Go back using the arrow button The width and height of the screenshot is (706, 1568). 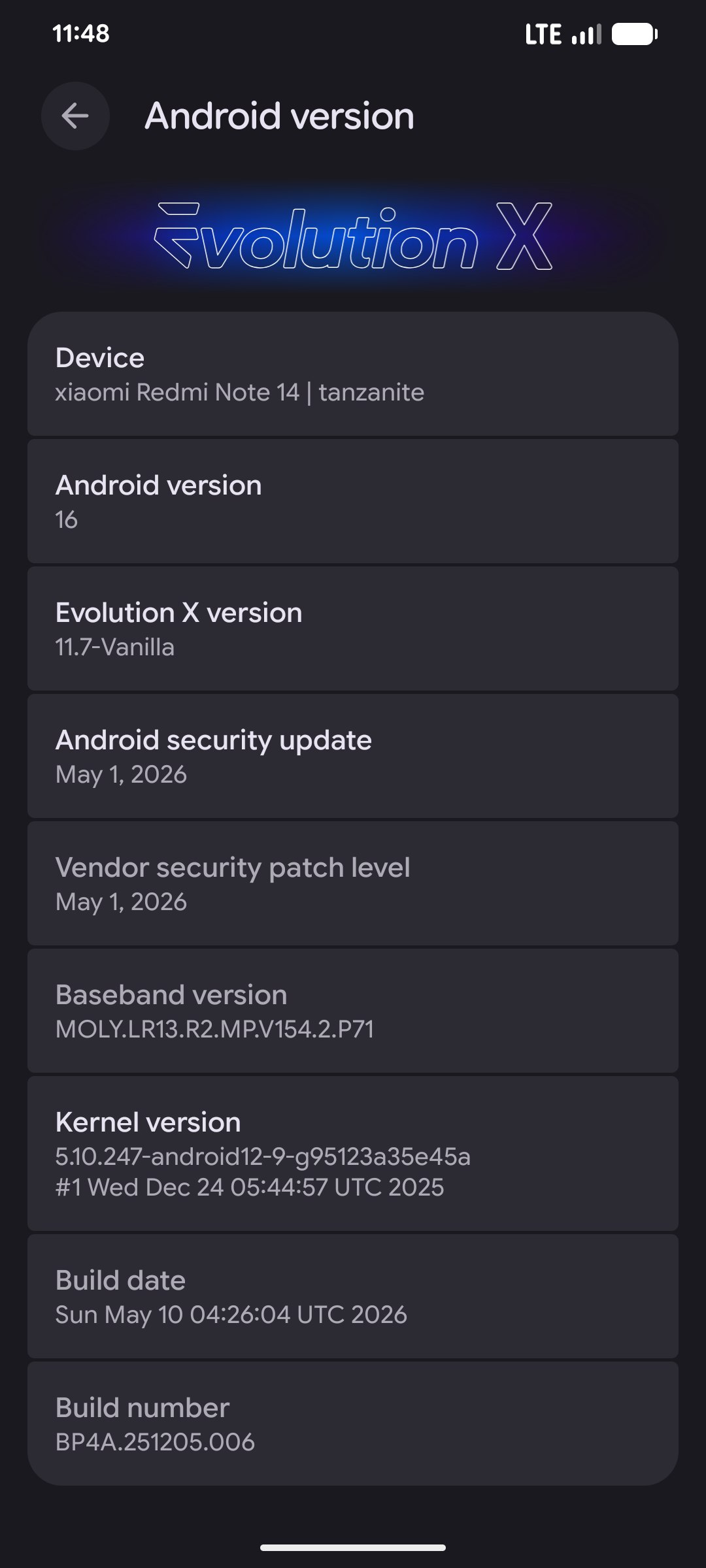(75, 116)
